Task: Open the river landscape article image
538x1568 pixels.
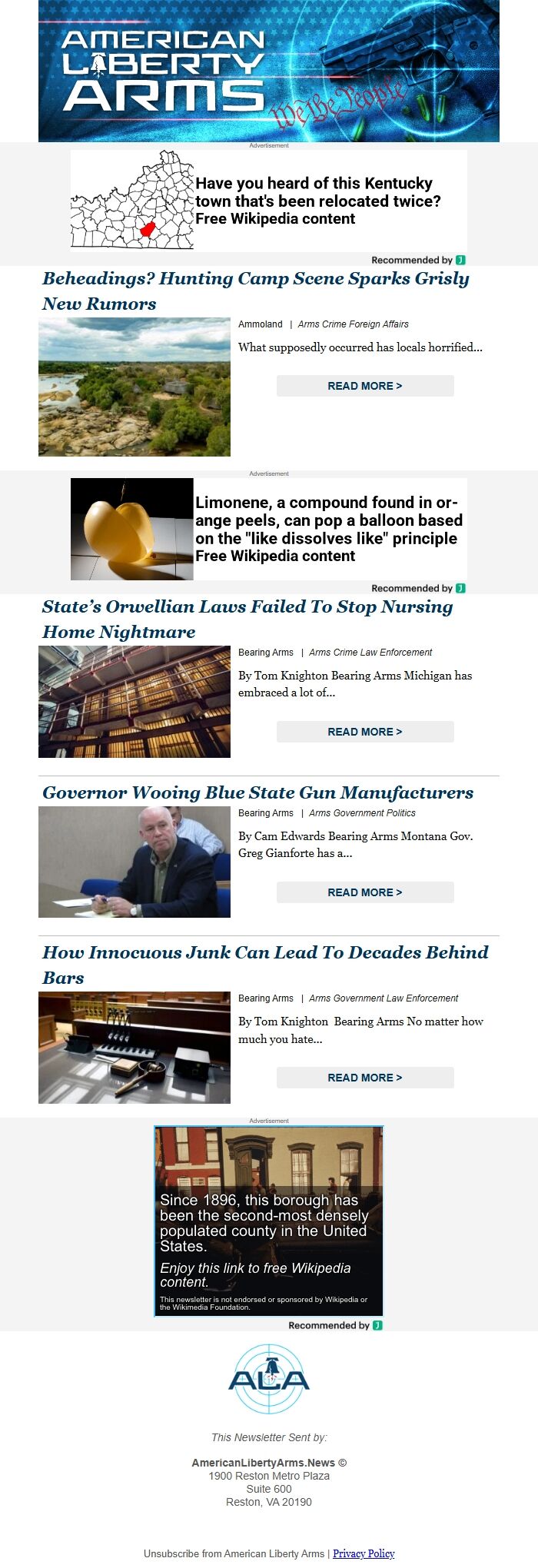Action: point(134,387)
